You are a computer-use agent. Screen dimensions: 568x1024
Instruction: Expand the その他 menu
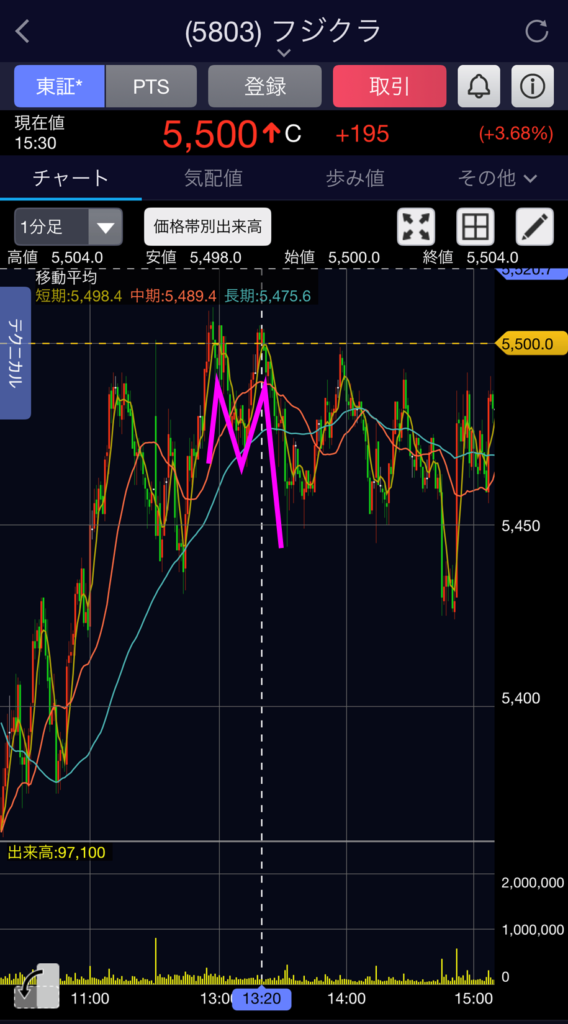coord(497,178)
